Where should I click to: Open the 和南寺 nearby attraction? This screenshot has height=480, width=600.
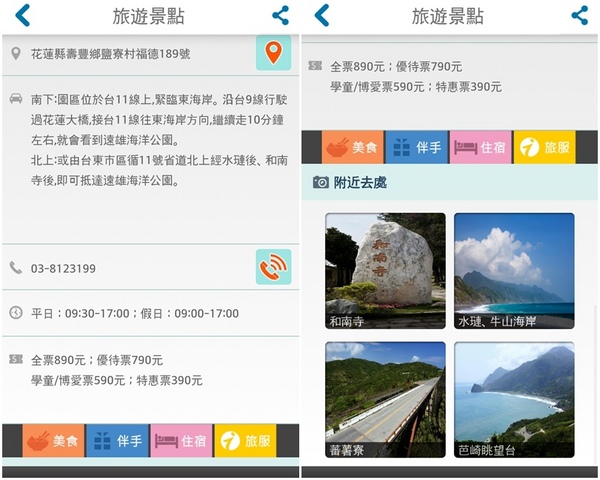click(x=385, y=270)
